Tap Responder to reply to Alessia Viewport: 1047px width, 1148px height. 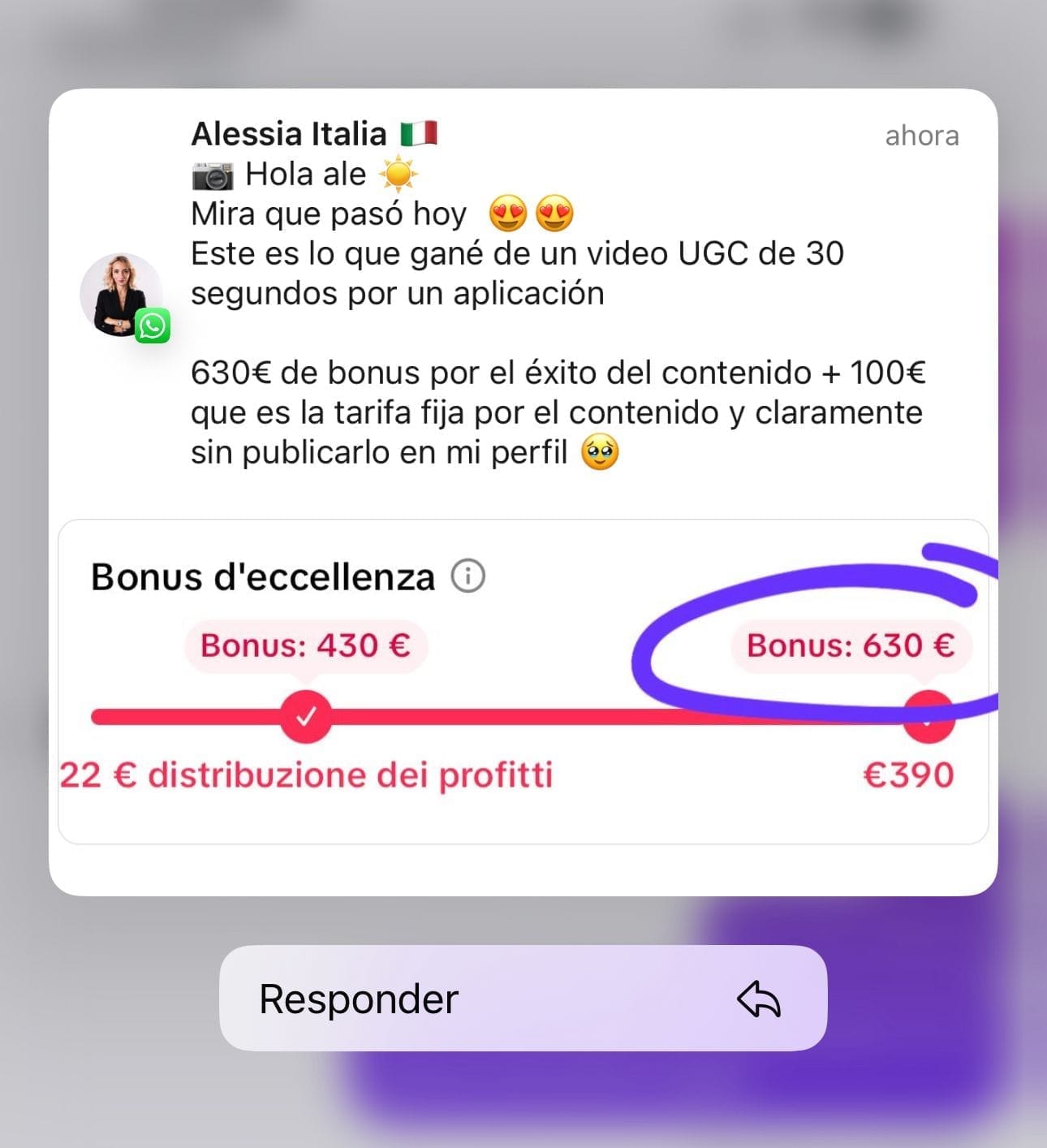click(x=522, y=998)
